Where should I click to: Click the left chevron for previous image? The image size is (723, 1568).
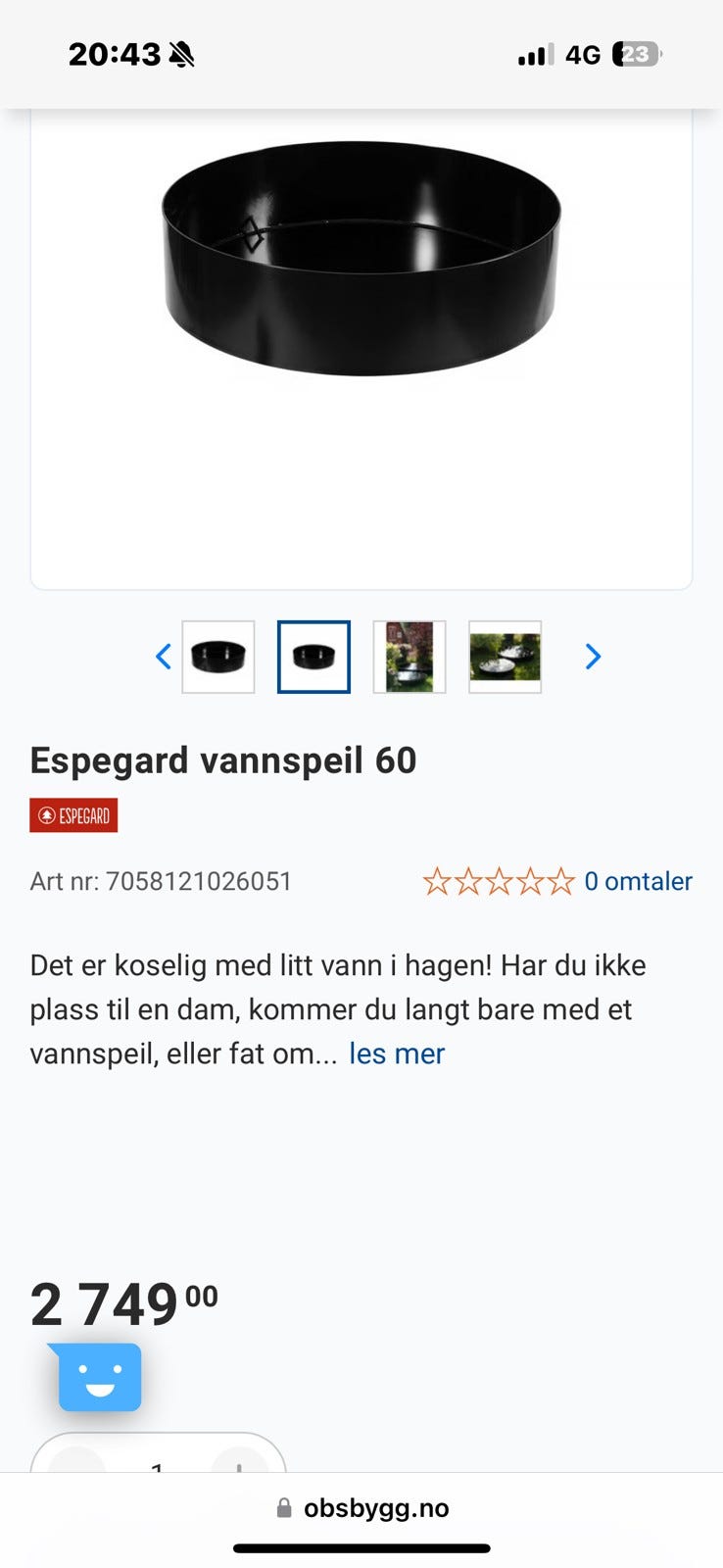[x=164, y=657]
